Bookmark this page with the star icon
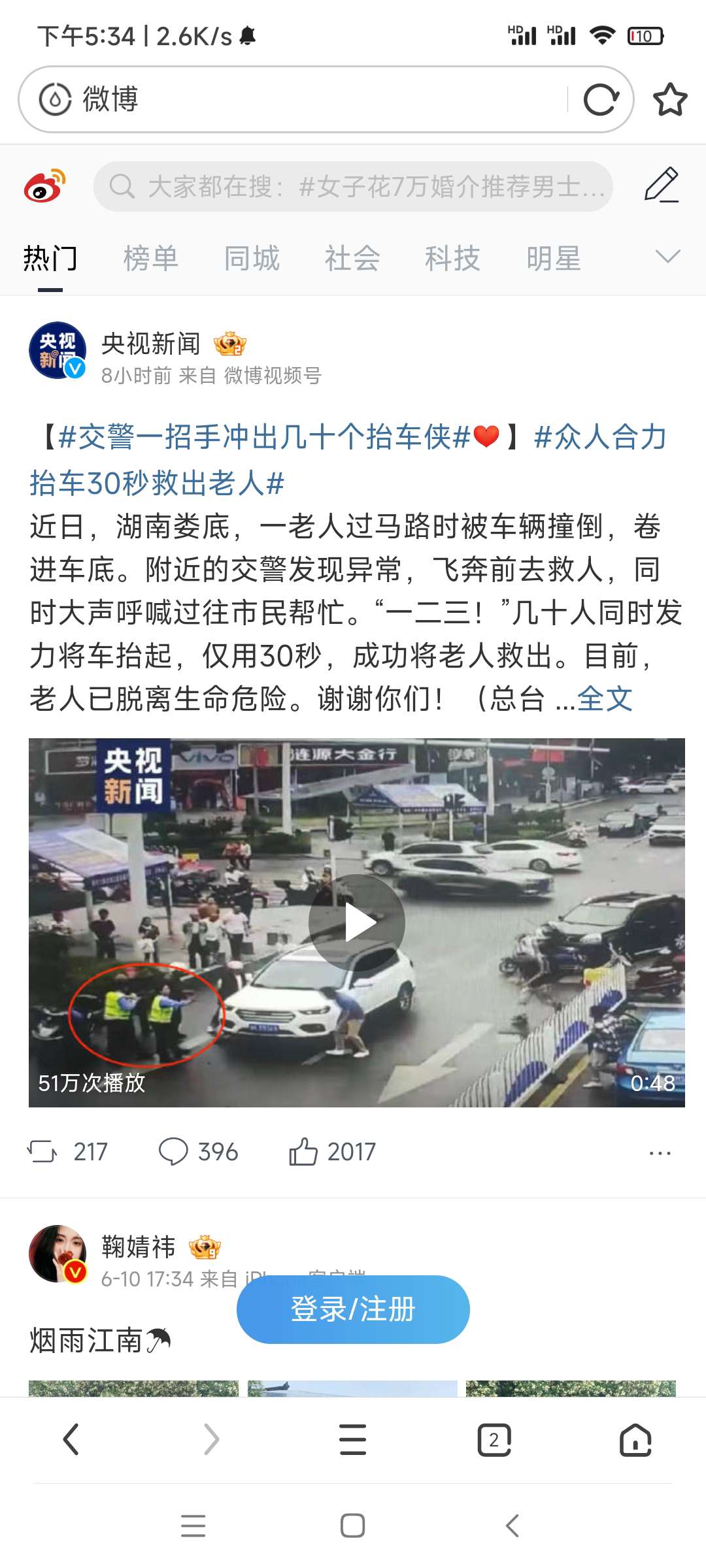 click(x=670, y=99)
